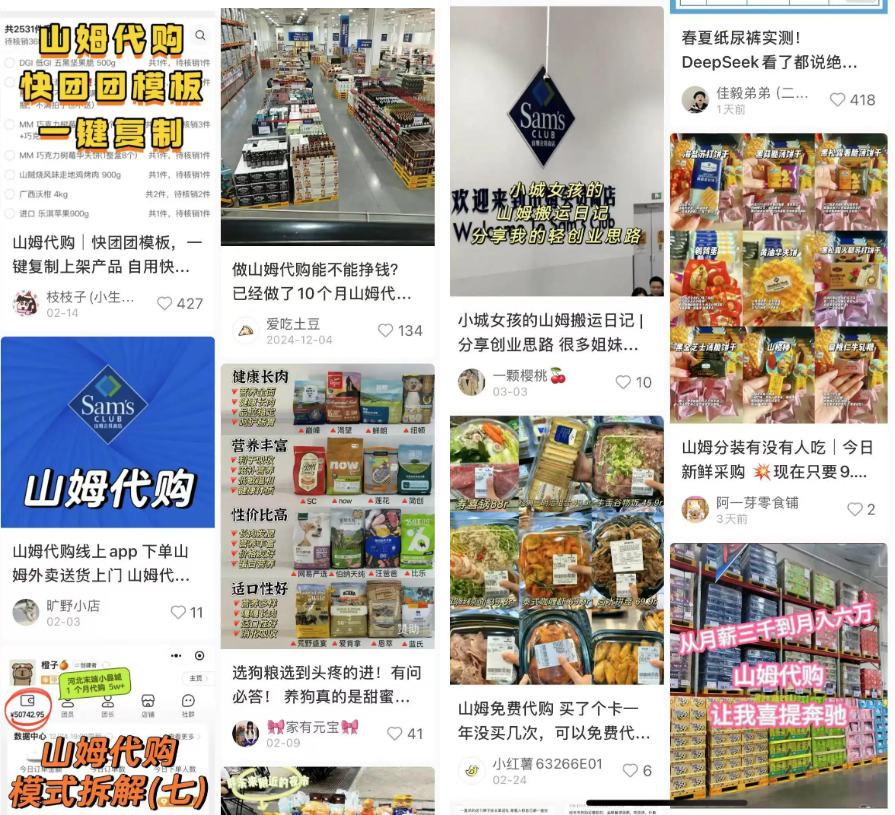Like 爱吃土豆's post
Viewport: 895px width, 815px height.
click(x=386, y=330)
